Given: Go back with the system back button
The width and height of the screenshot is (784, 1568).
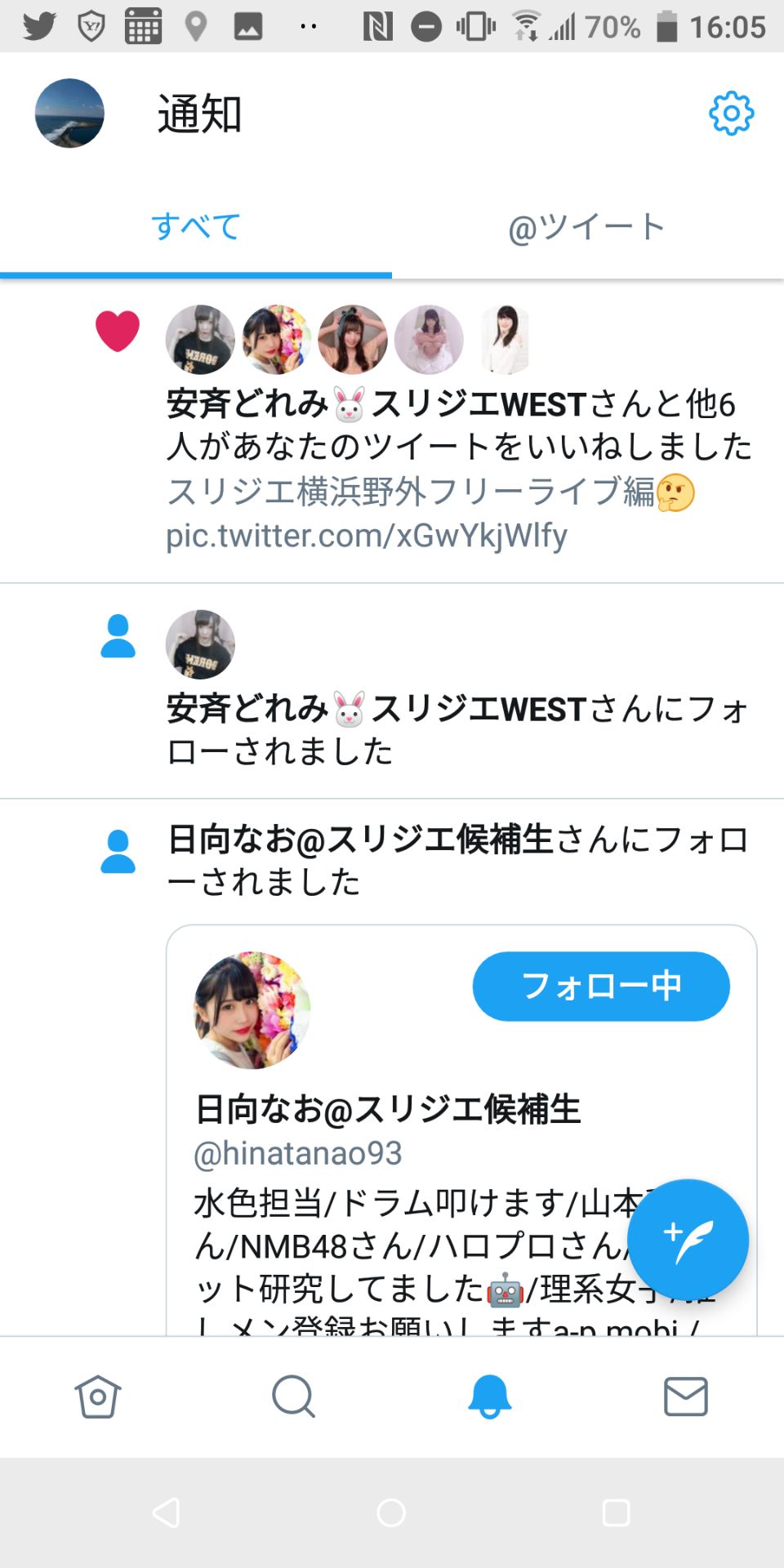Looking at the screenshot, I should pyautogui.click(x=166, y=1512).
